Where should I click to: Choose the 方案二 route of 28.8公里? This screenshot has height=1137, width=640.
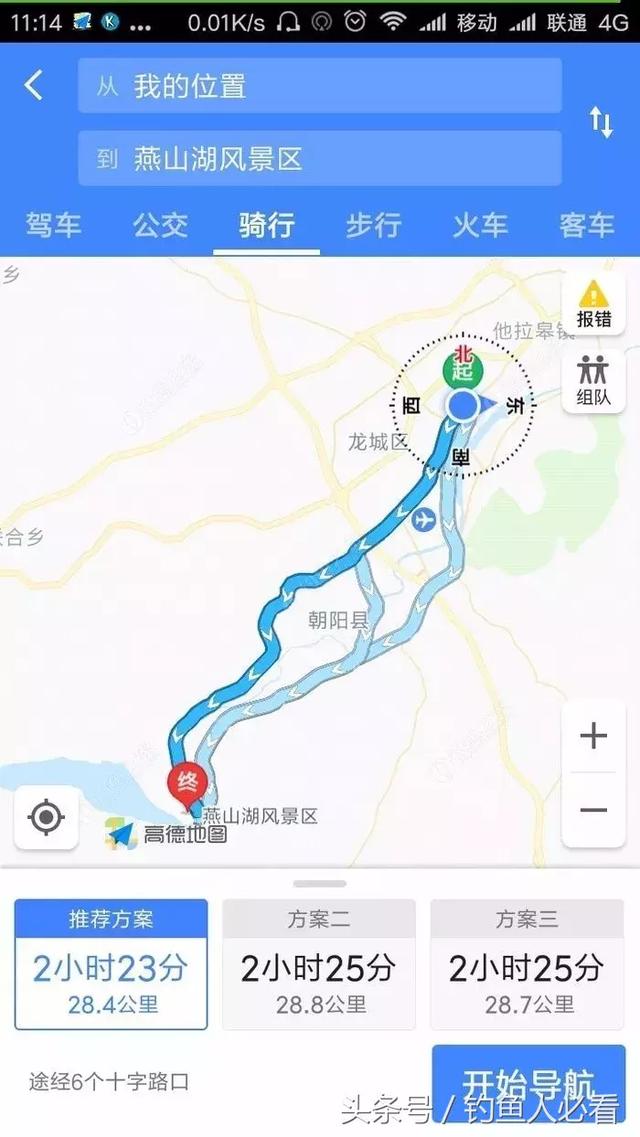[x=318, y=964]
